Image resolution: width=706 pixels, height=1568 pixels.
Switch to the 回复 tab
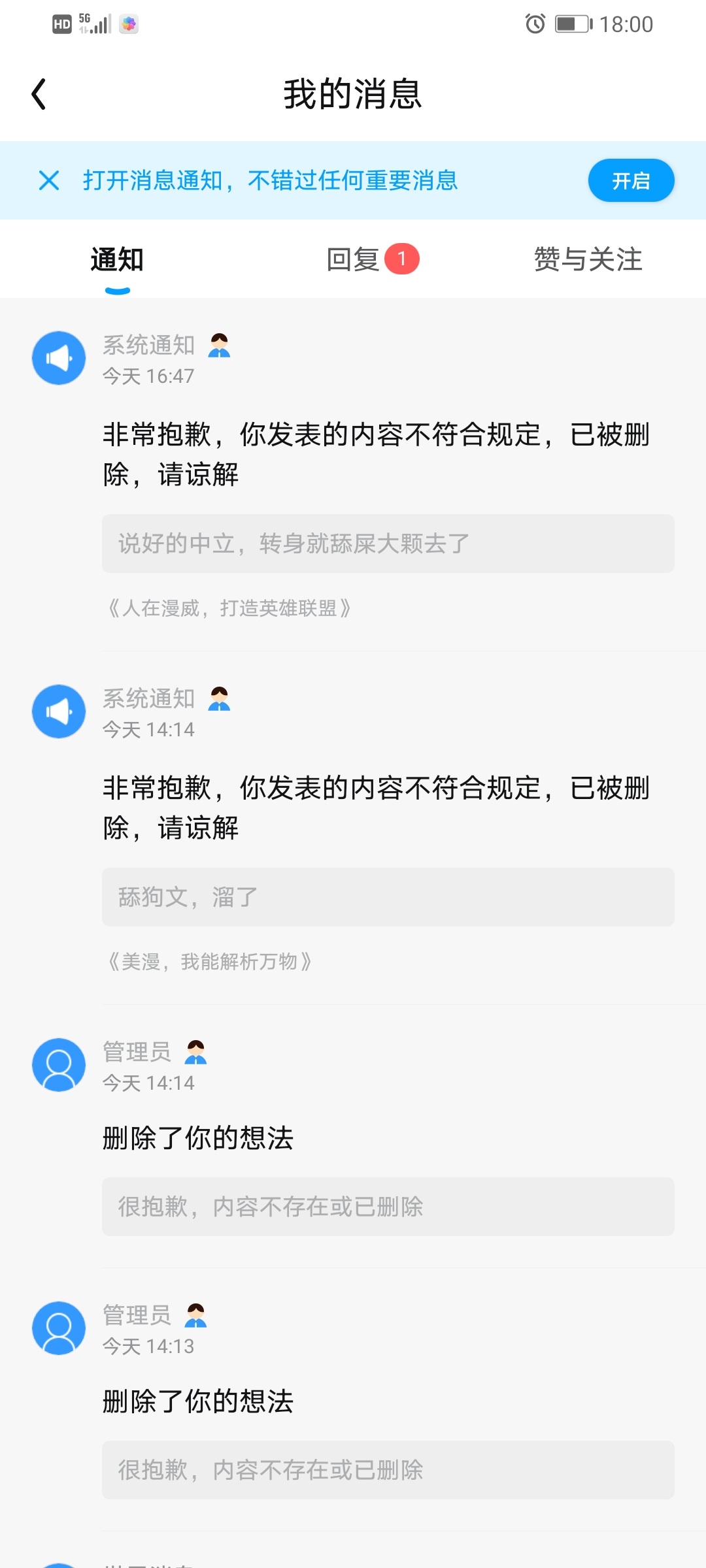coord(354,260)
